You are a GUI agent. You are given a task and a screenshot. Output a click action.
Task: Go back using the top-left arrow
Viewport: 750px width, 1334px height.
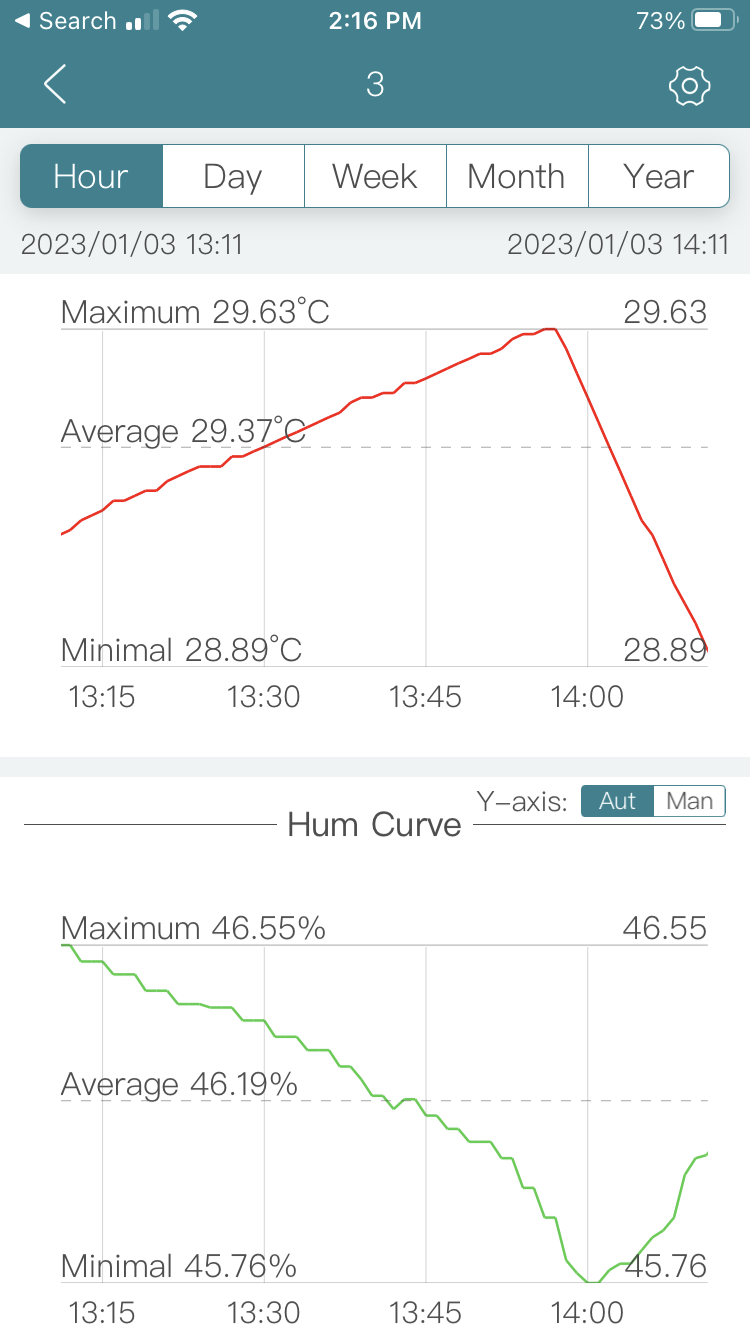point(55,85)
